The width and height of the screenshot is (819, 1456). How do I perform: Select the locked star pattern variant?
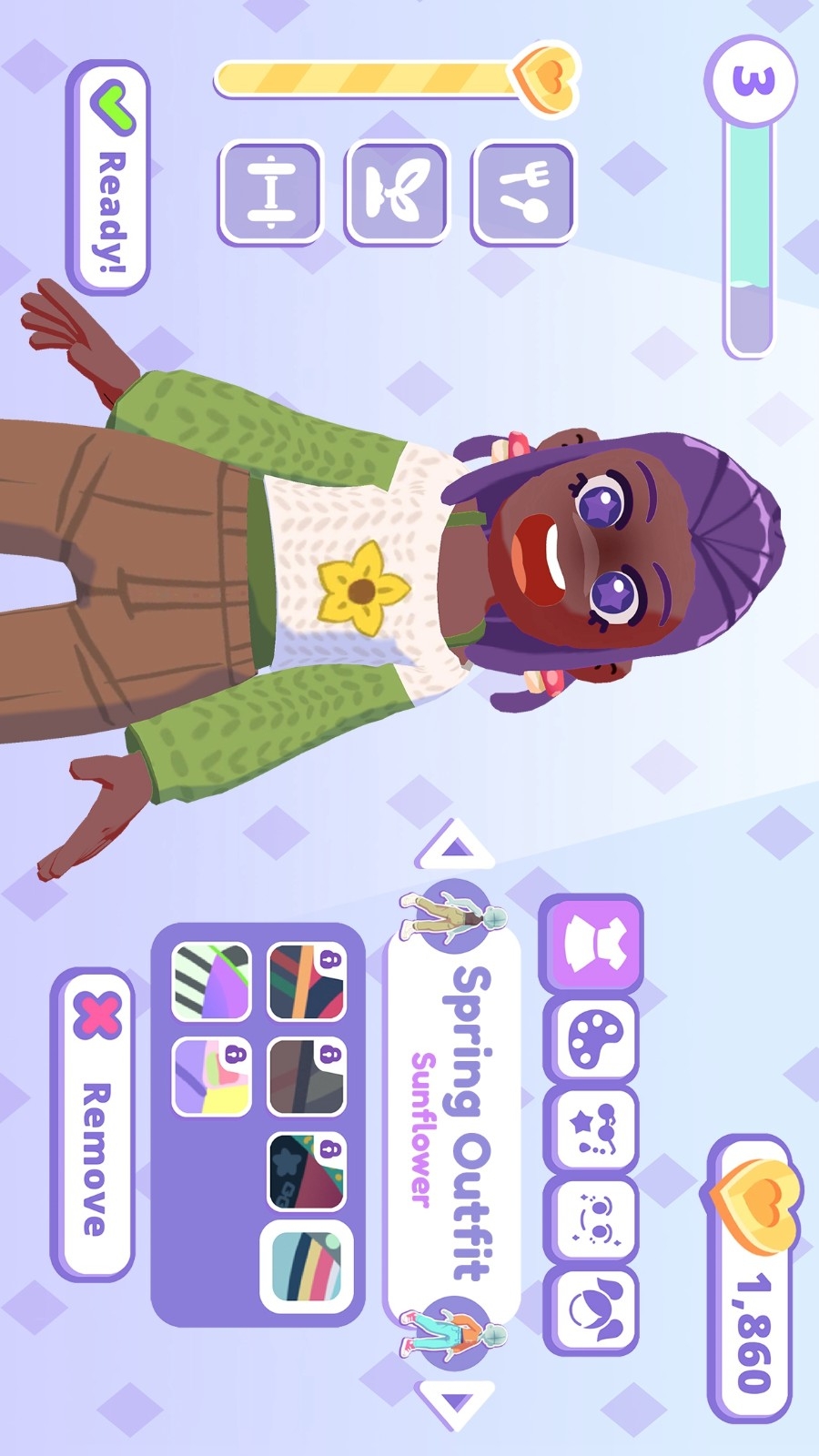[x=308, y=1171]
